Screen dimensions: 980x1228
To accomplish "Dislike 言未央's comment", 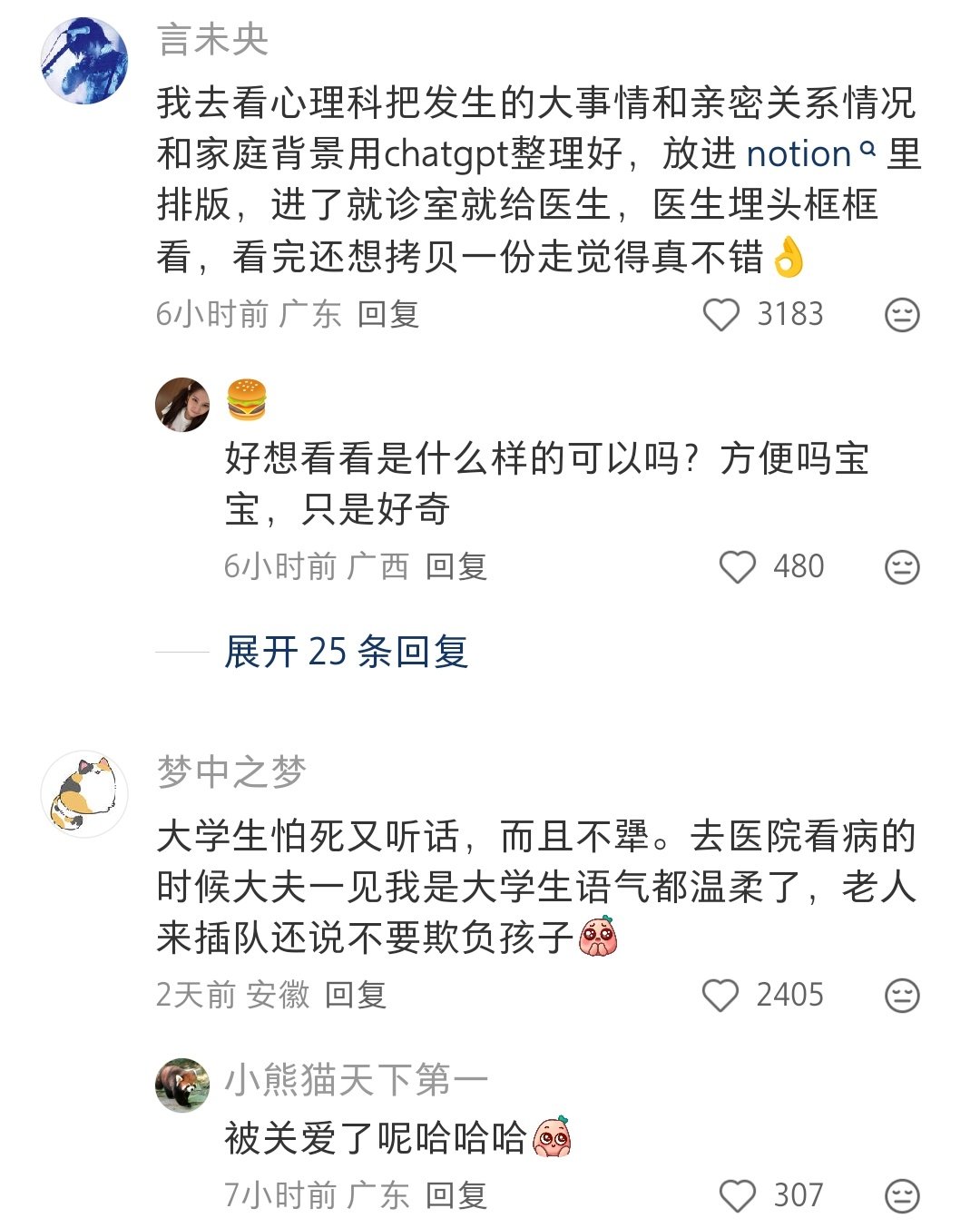I will [902, 315].
